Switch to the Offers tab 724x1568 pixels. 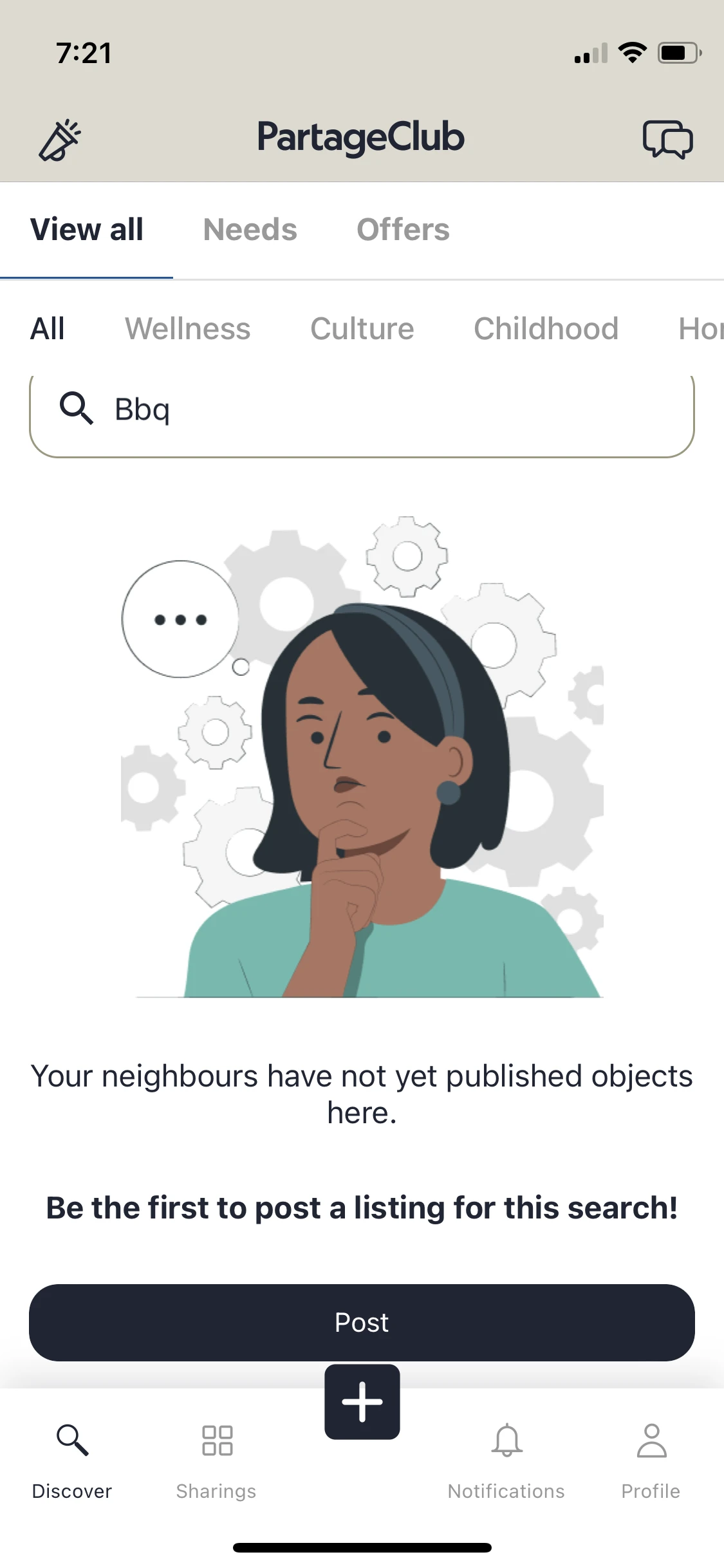point(403,230)
